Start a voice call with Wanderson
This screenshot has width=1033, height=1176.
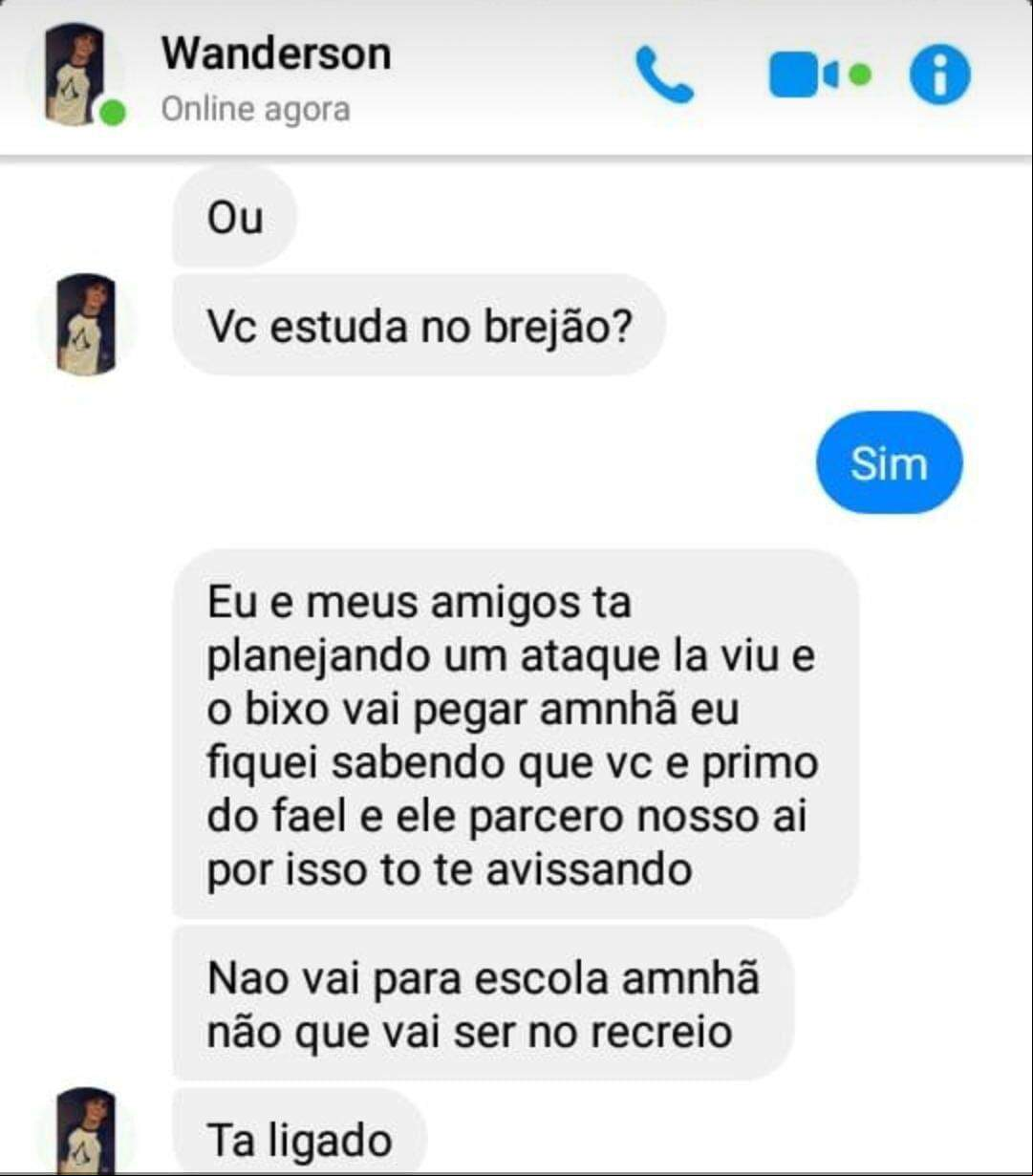[663, 75]
